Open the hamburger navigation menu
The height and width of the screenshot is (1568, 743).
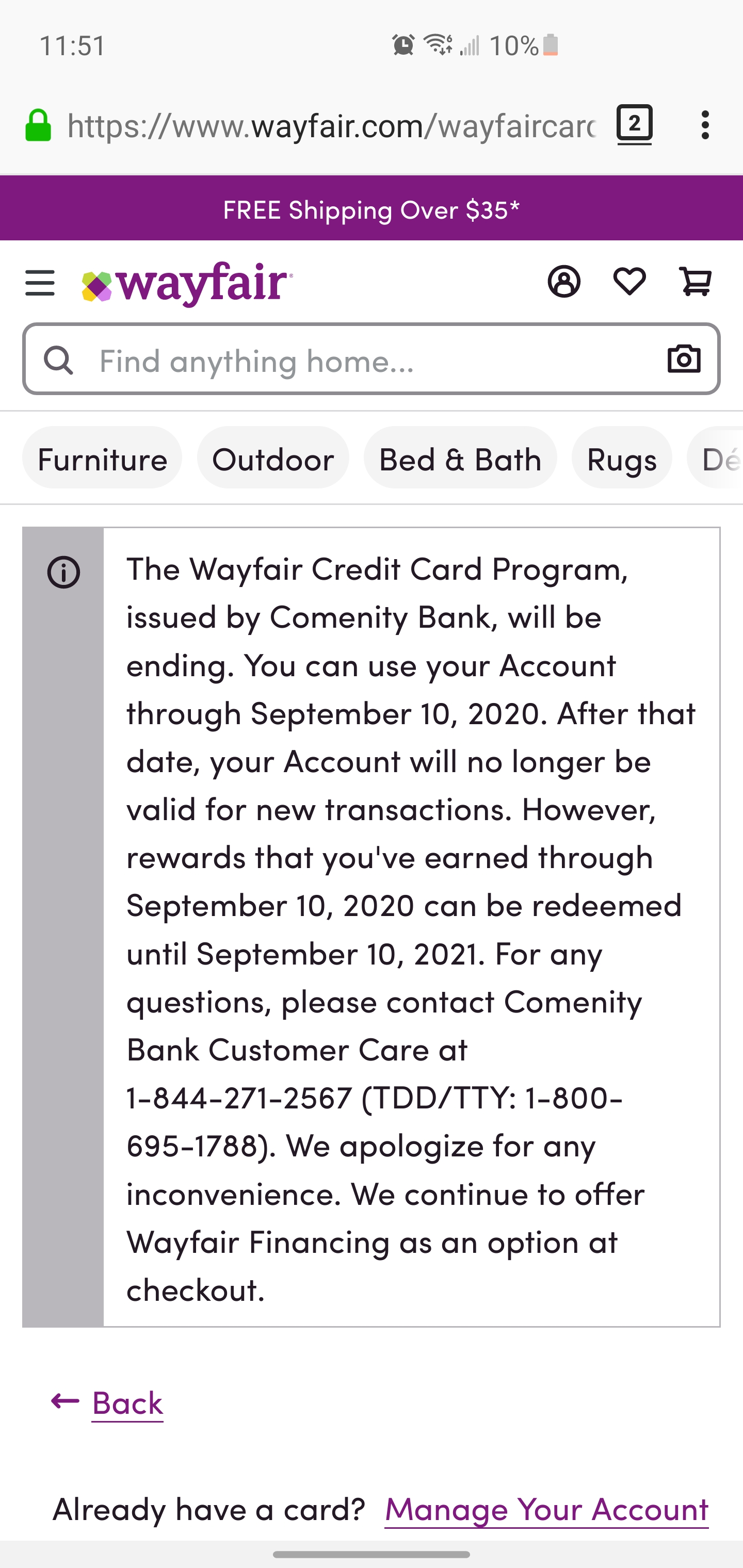click(40, 283)
